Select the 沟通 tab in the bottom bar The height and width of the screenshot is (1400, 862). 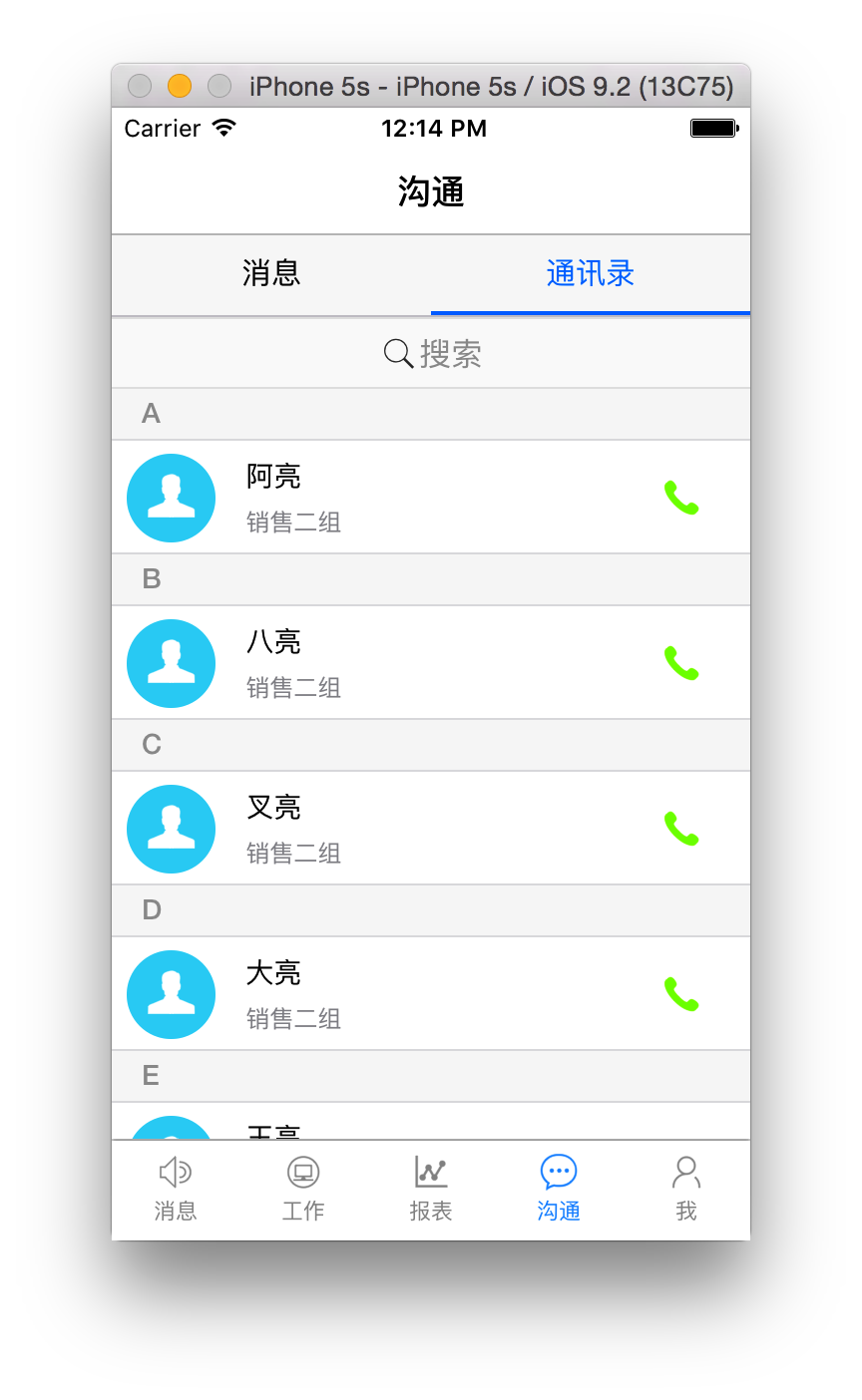pyautogui.click(x=559, y=1189)
